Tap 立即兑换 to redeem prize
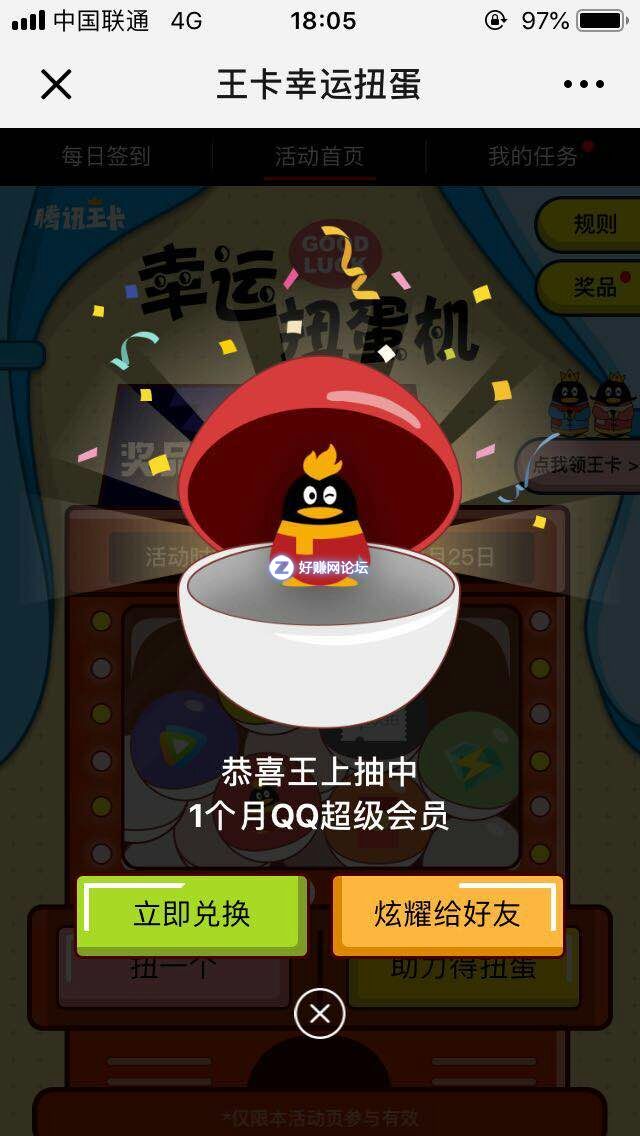 coord(191,913)
